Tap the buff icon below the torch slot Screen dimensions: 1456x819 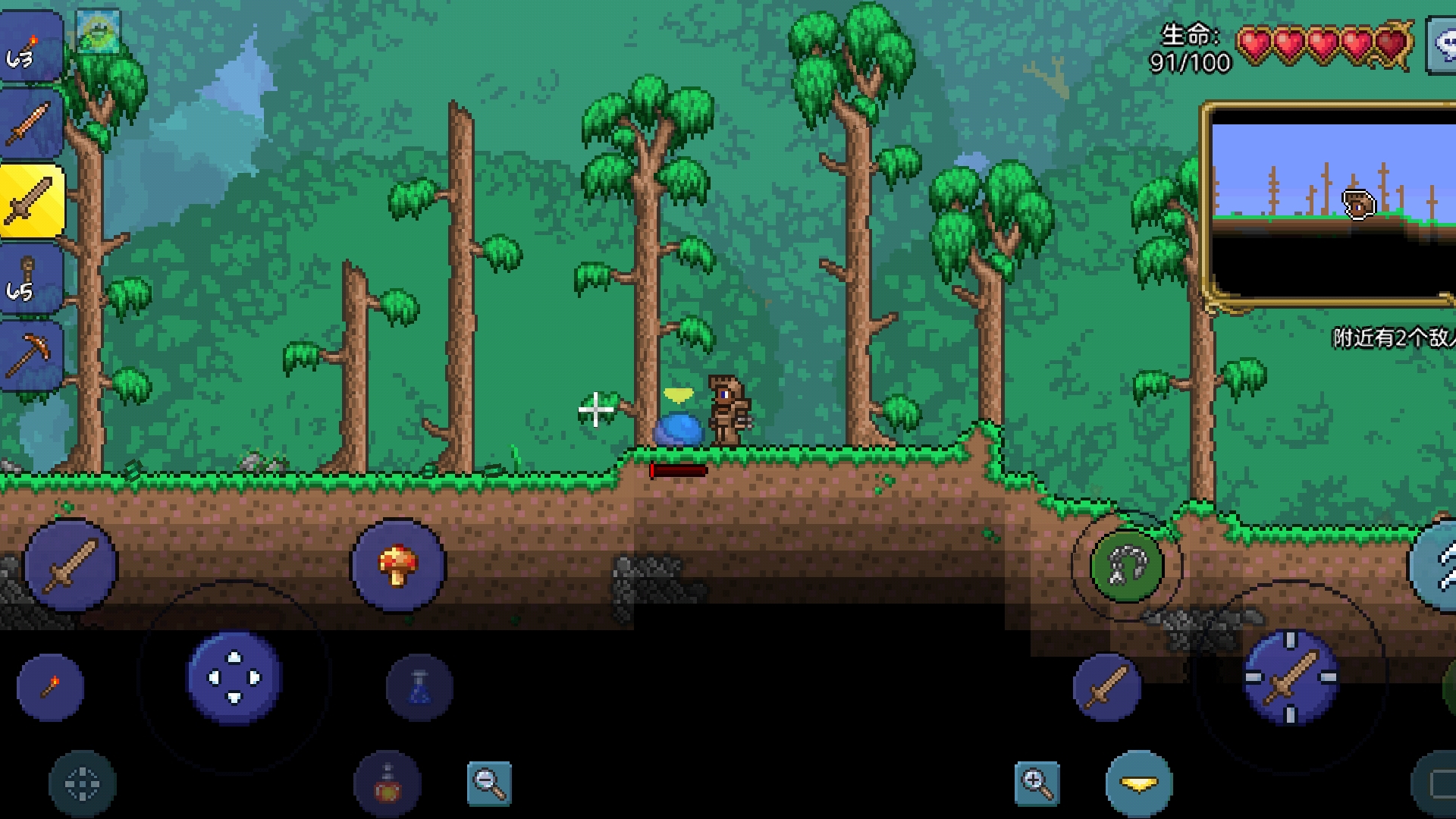click(98, 30)
